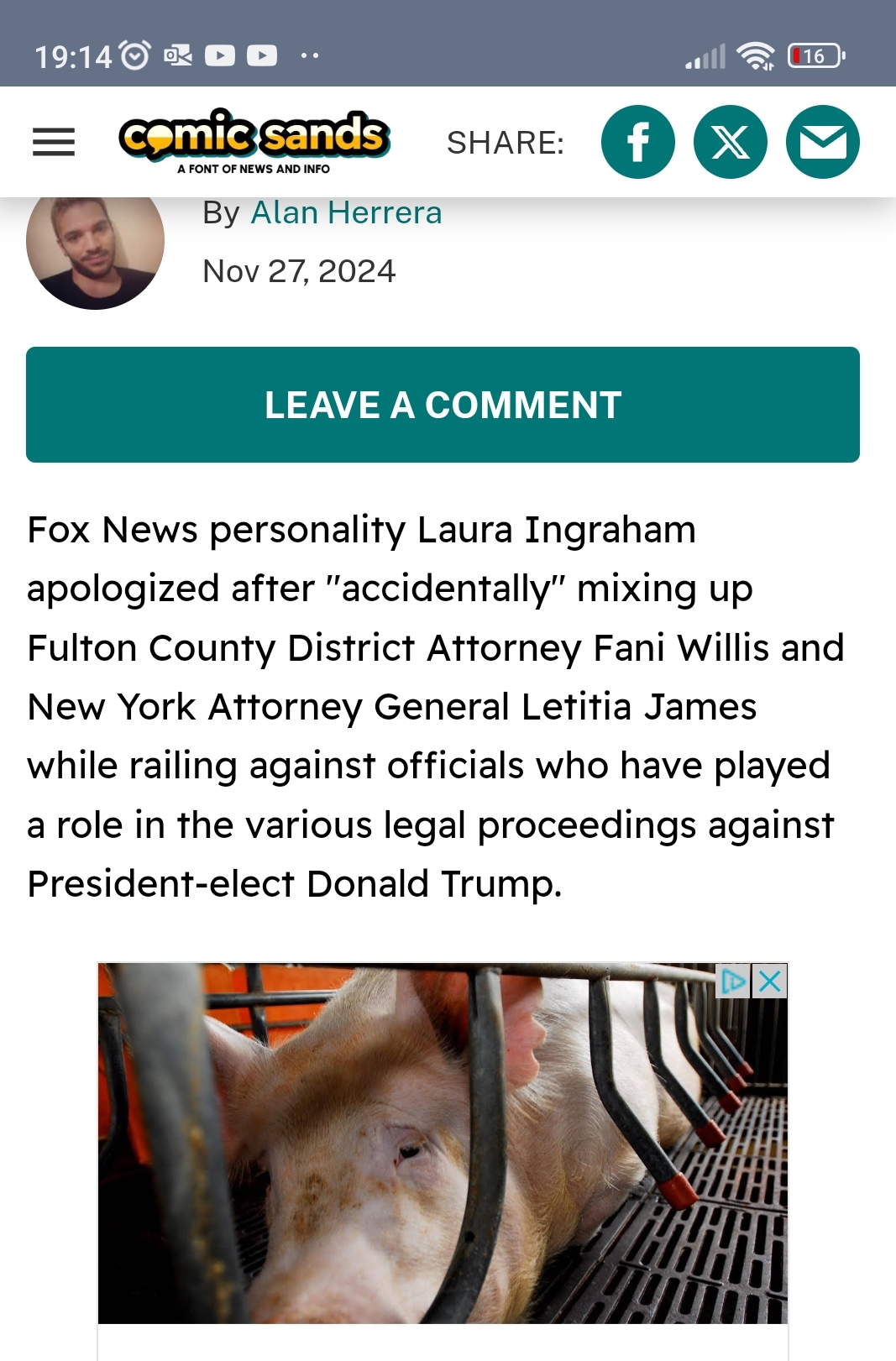The image size is (896, 1361).
Task: Tap the Leave a Comment button
Action: [x=443, y=405]
